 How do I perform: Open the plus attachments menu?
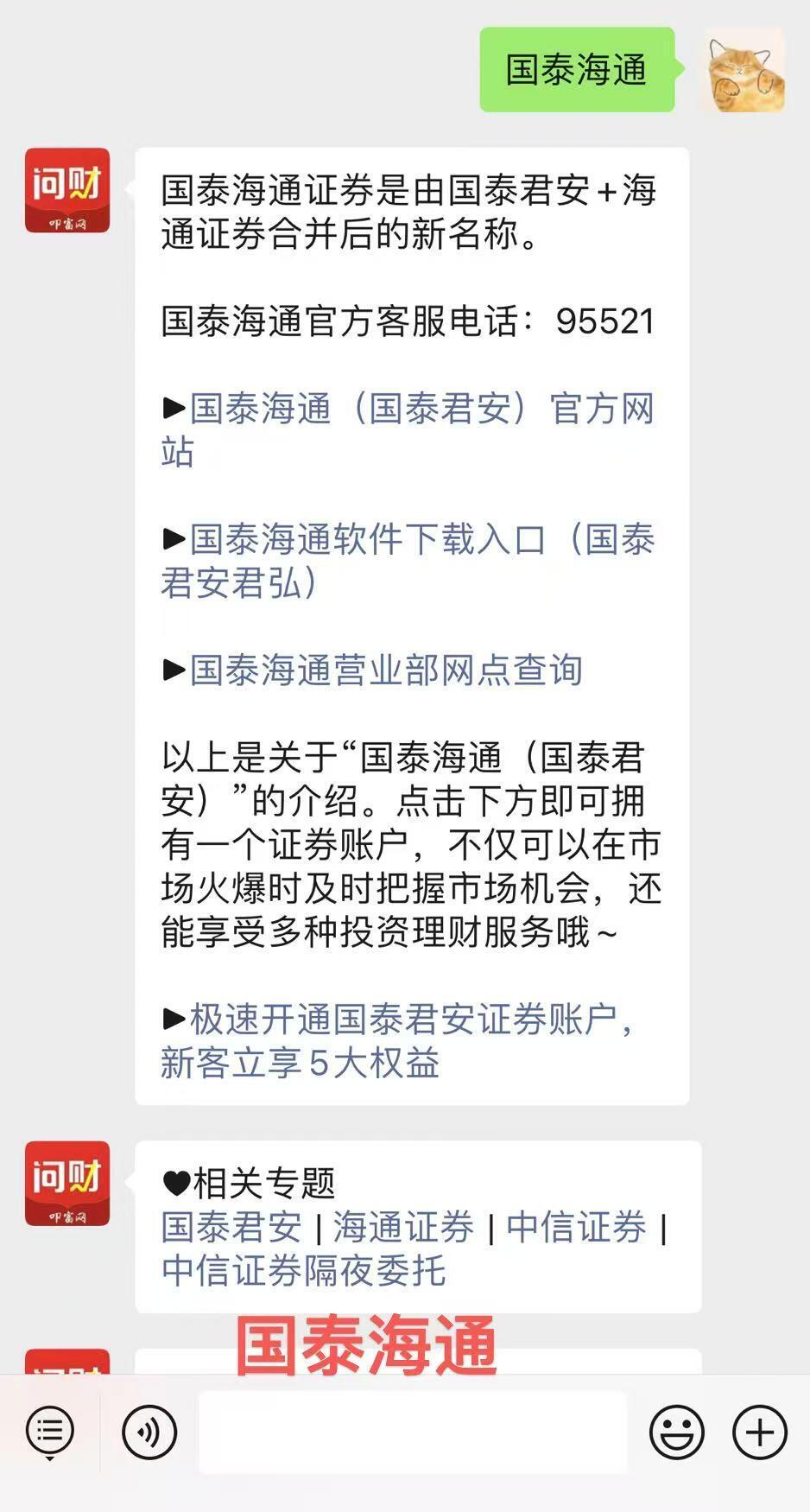(759, 1432)
